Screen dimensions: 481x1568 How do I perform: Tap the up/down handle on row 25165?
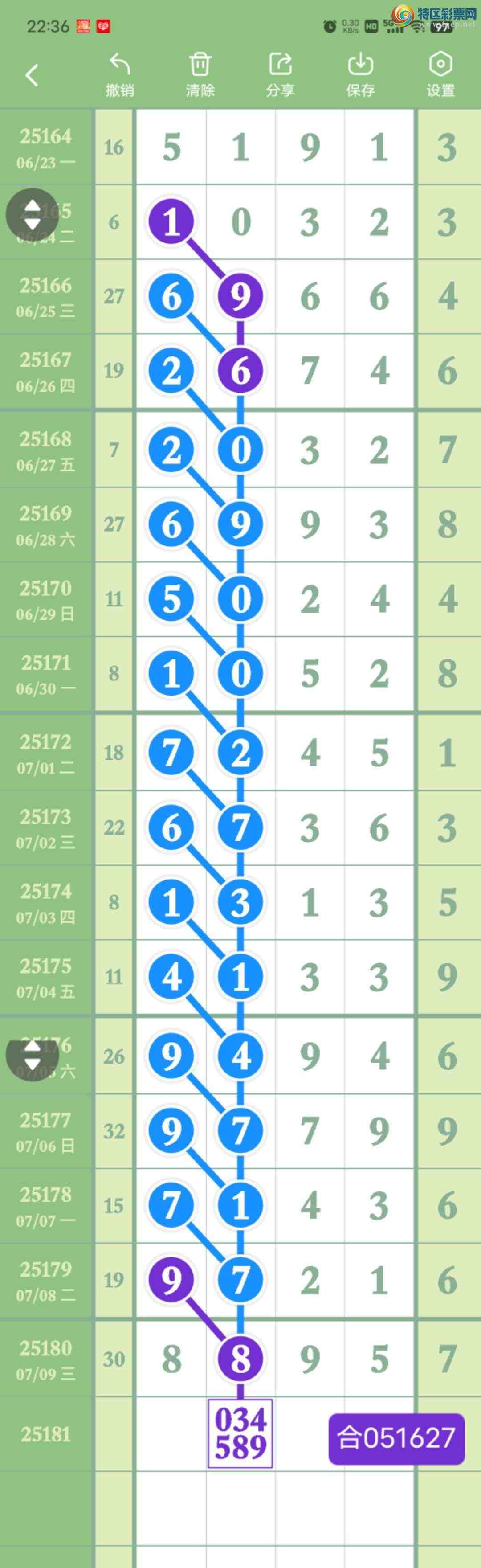pos(32,215)
